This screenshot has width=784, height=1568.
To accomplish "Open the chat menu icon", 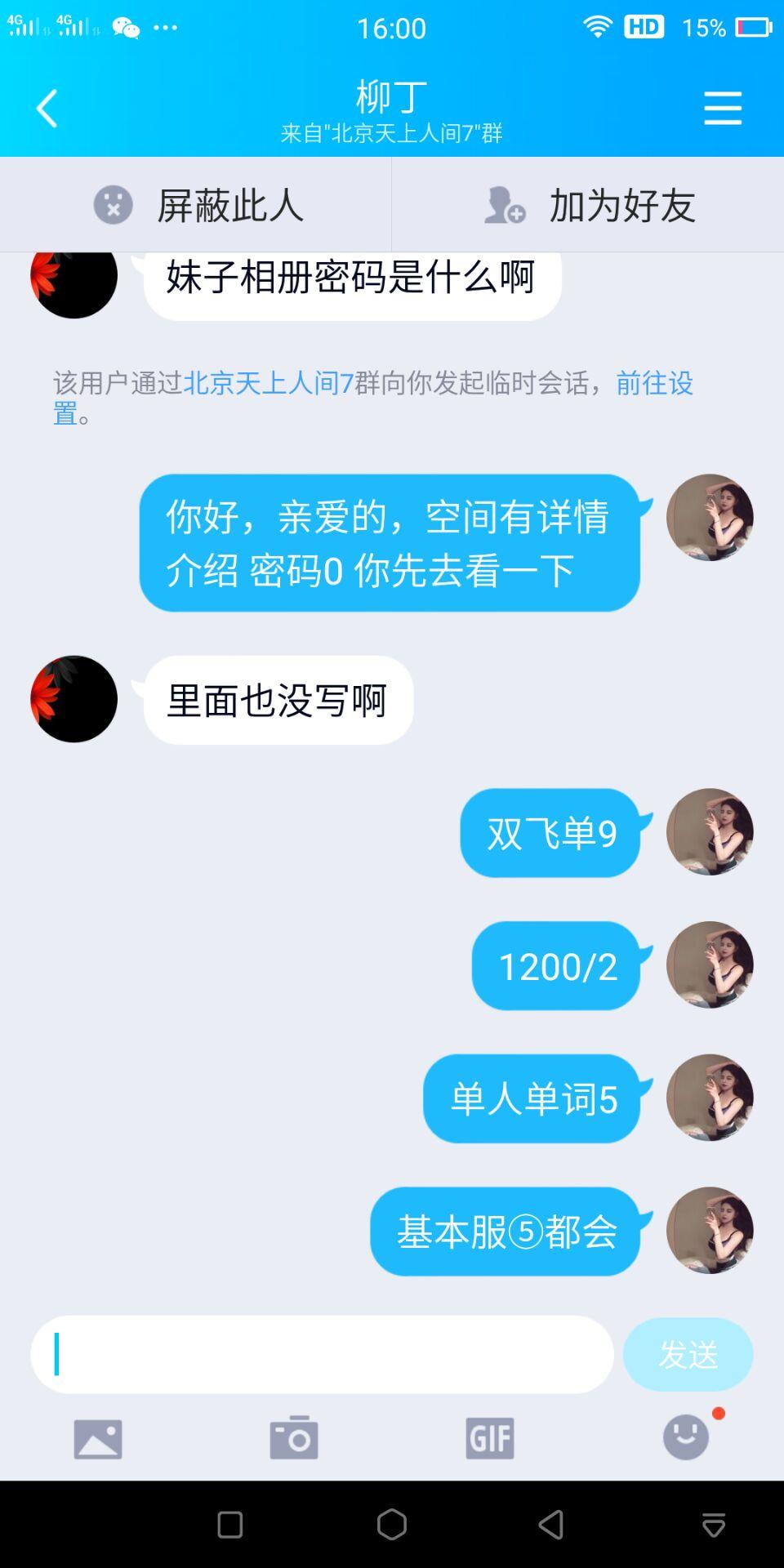I will pos(722,109).
